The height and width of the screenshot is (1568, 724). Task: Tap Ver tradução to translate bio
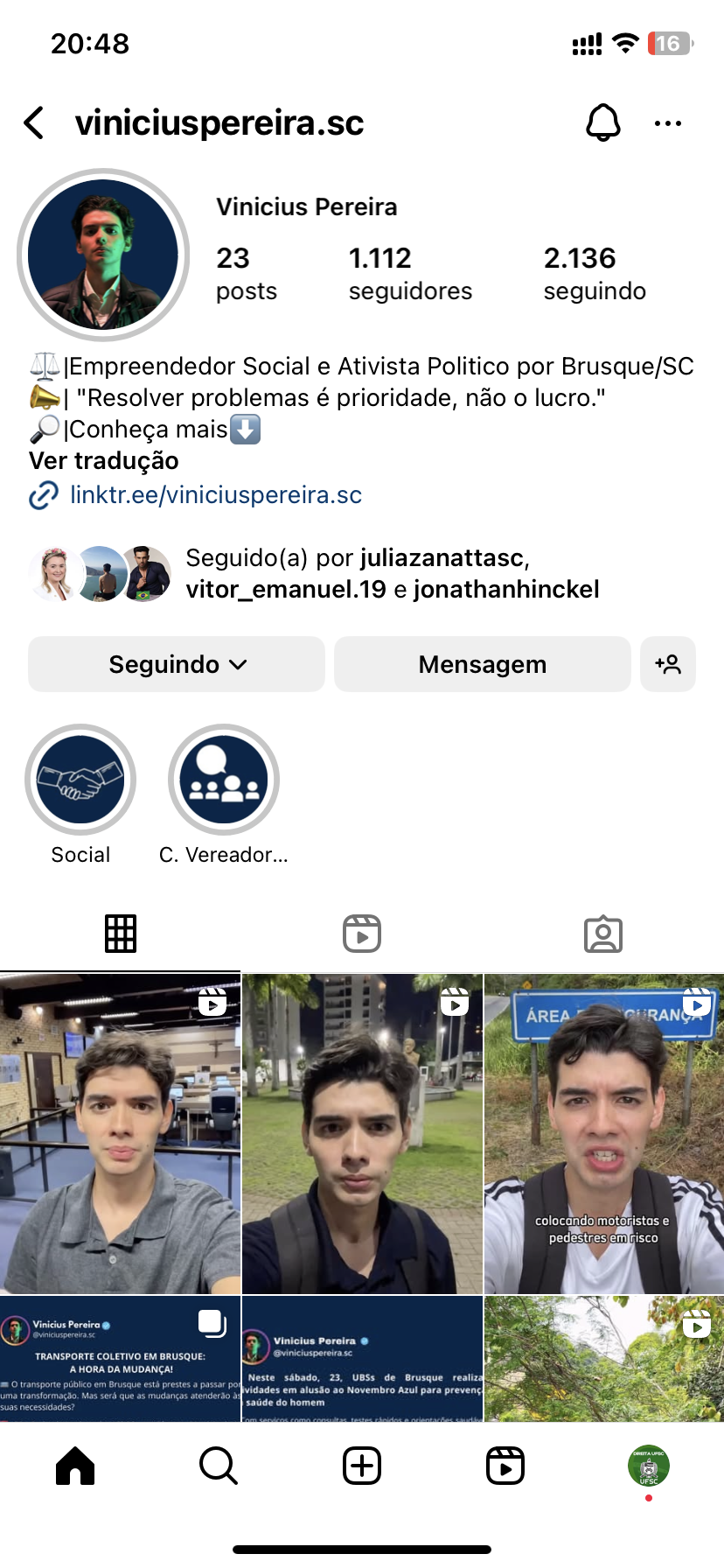[x=104, y=461]
